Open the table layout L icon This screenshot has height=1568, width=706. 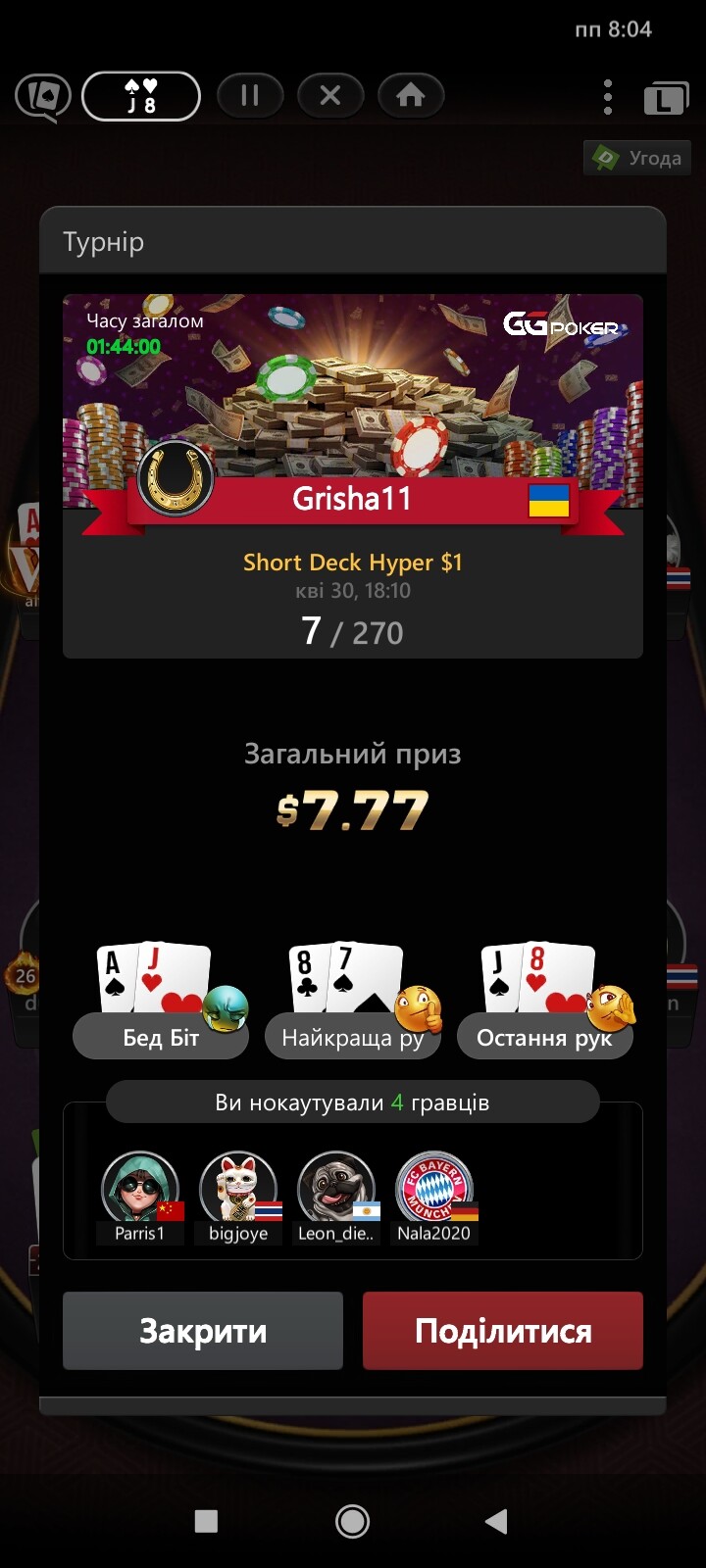(666, 99)
